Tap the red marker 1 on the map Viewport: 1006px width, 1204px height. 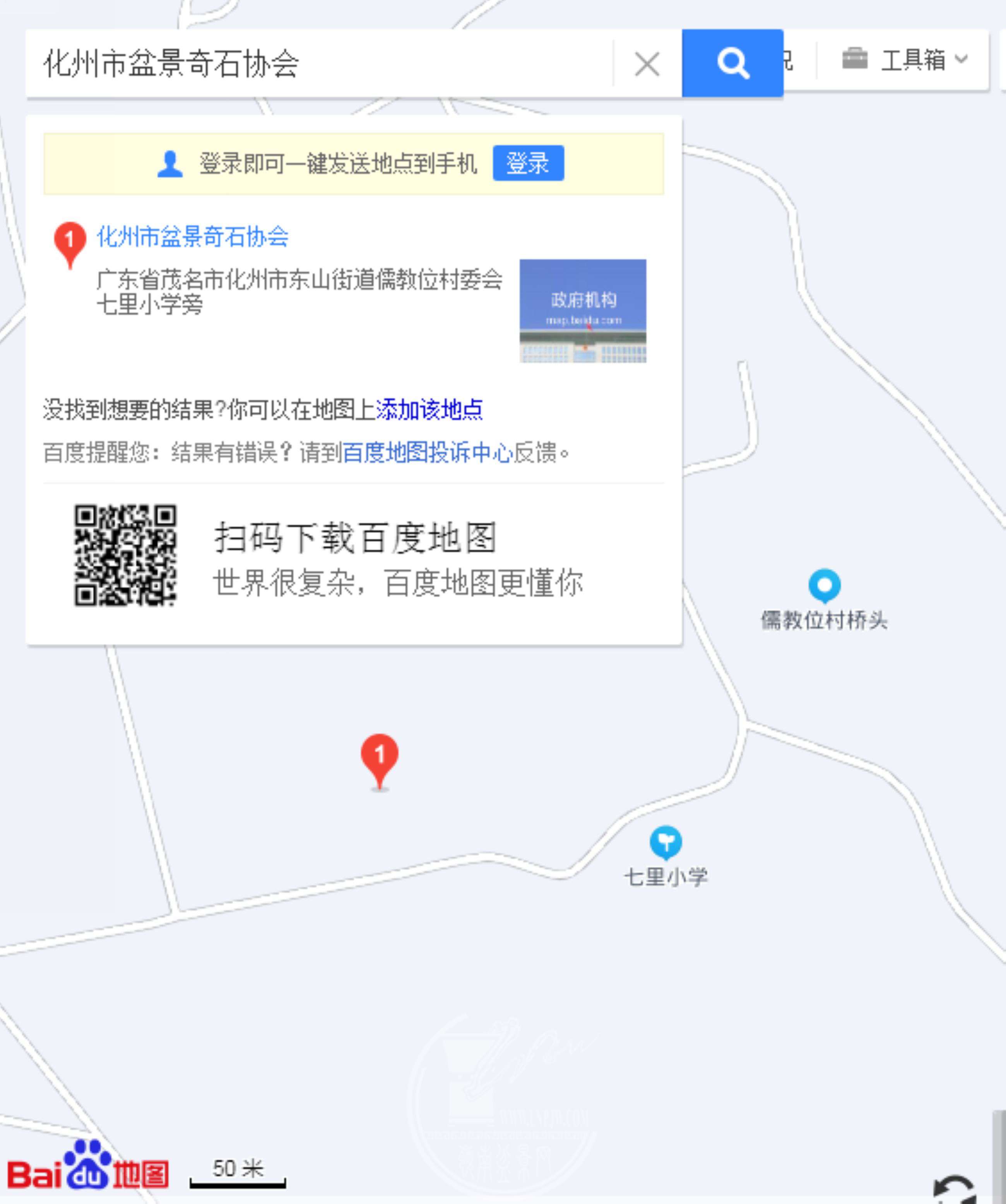pyautogui.click(x=380, y=757)
